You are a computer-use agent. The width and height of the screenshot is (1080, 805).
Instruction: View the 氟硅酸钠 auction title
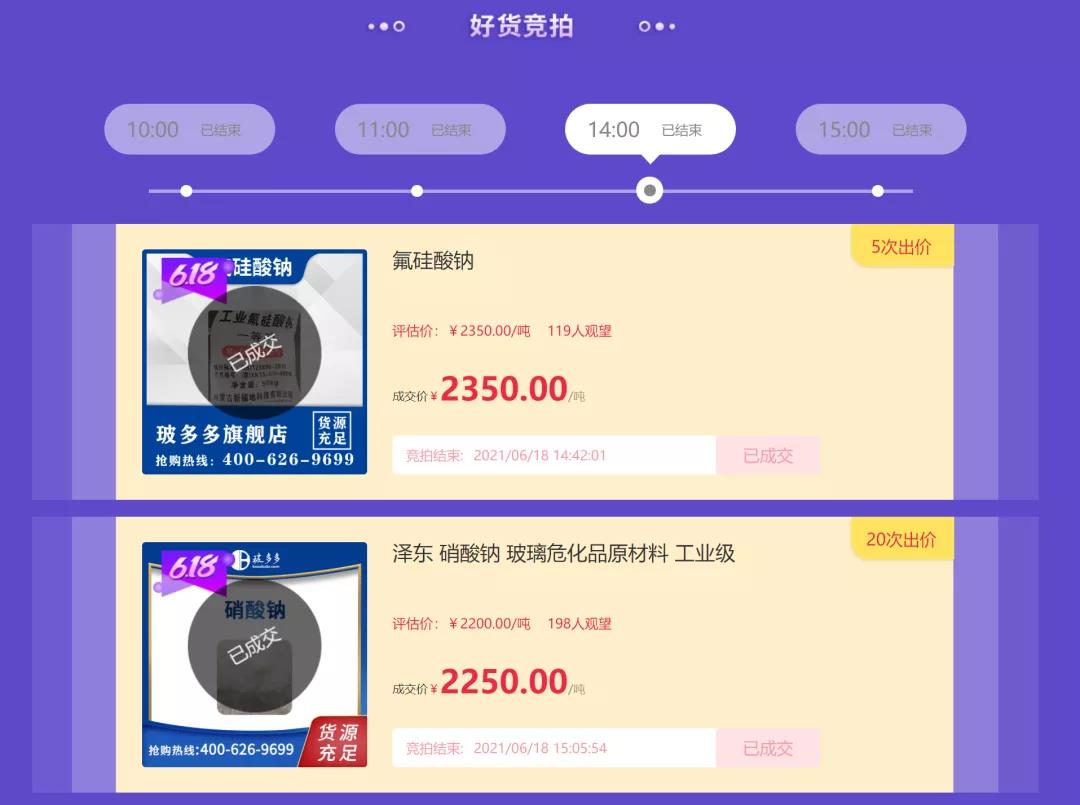coord(433,261)
